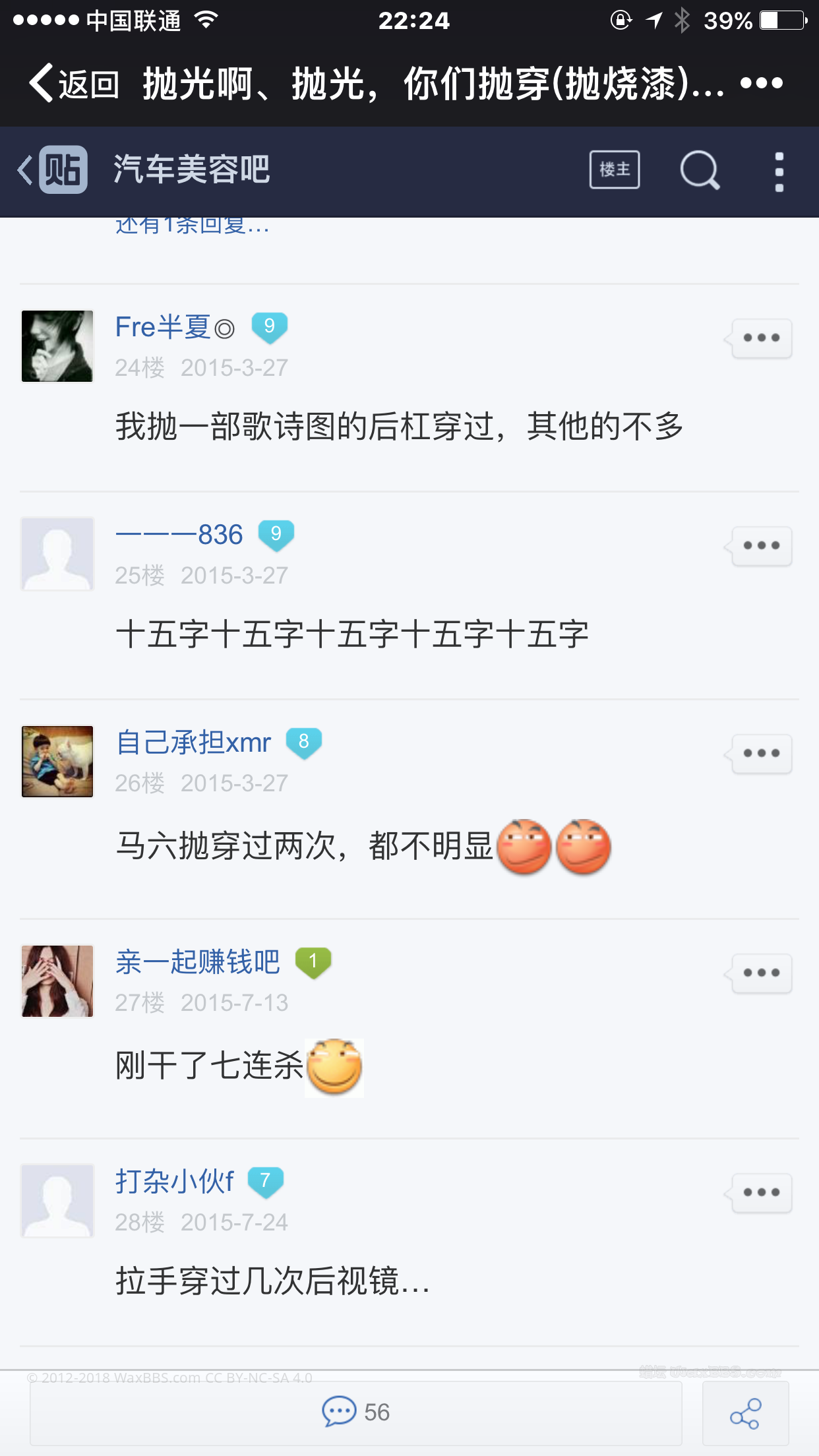
Task: Open options for 25楼 post
Action: 760,546
